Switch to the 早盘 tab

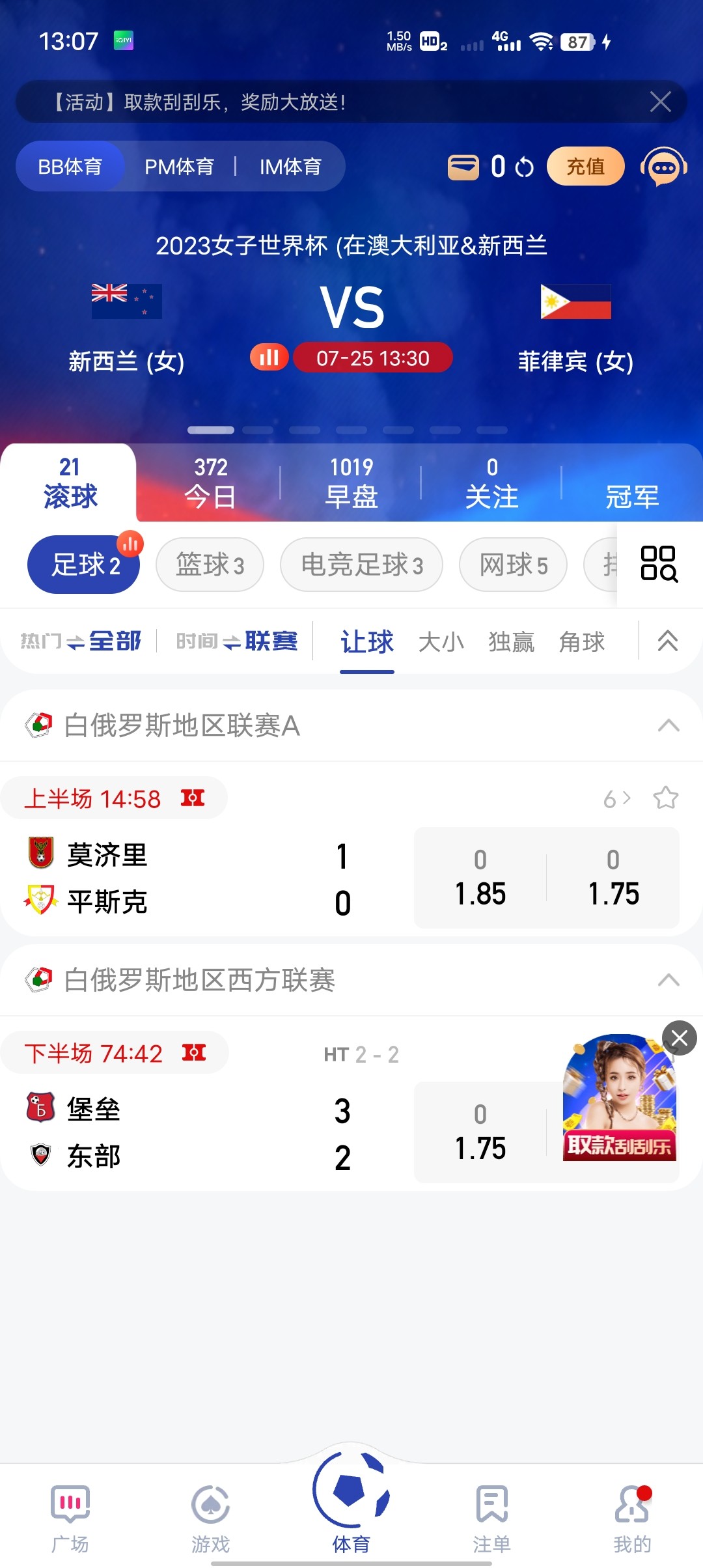click(x=351, y=483)
